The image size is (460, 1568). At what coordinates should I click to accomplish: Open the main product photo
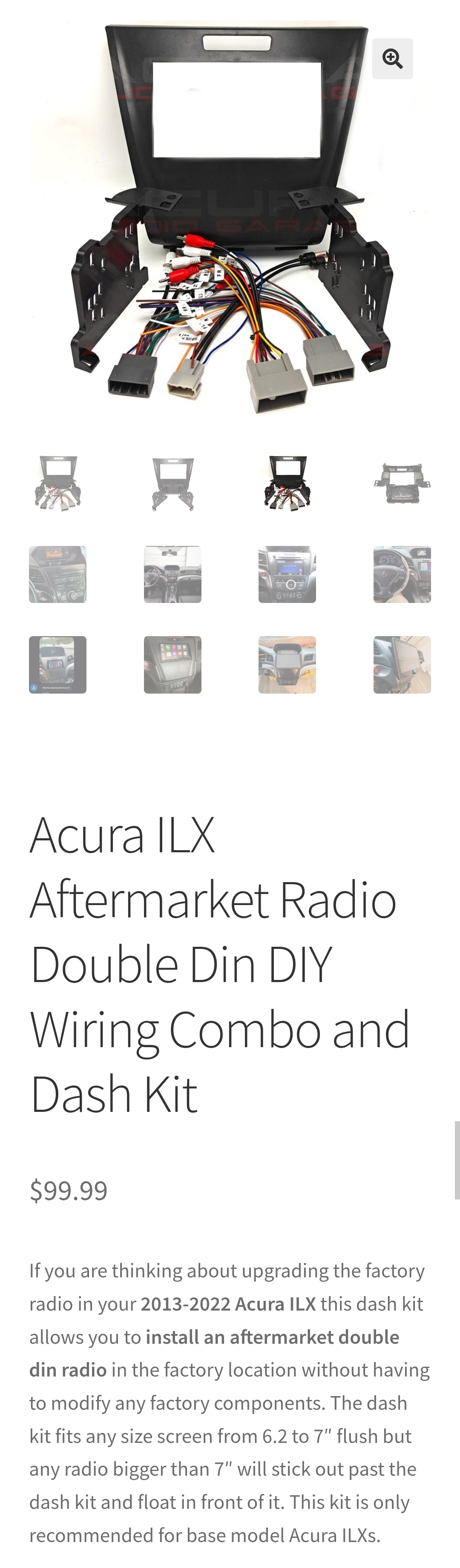pos(230,219)
